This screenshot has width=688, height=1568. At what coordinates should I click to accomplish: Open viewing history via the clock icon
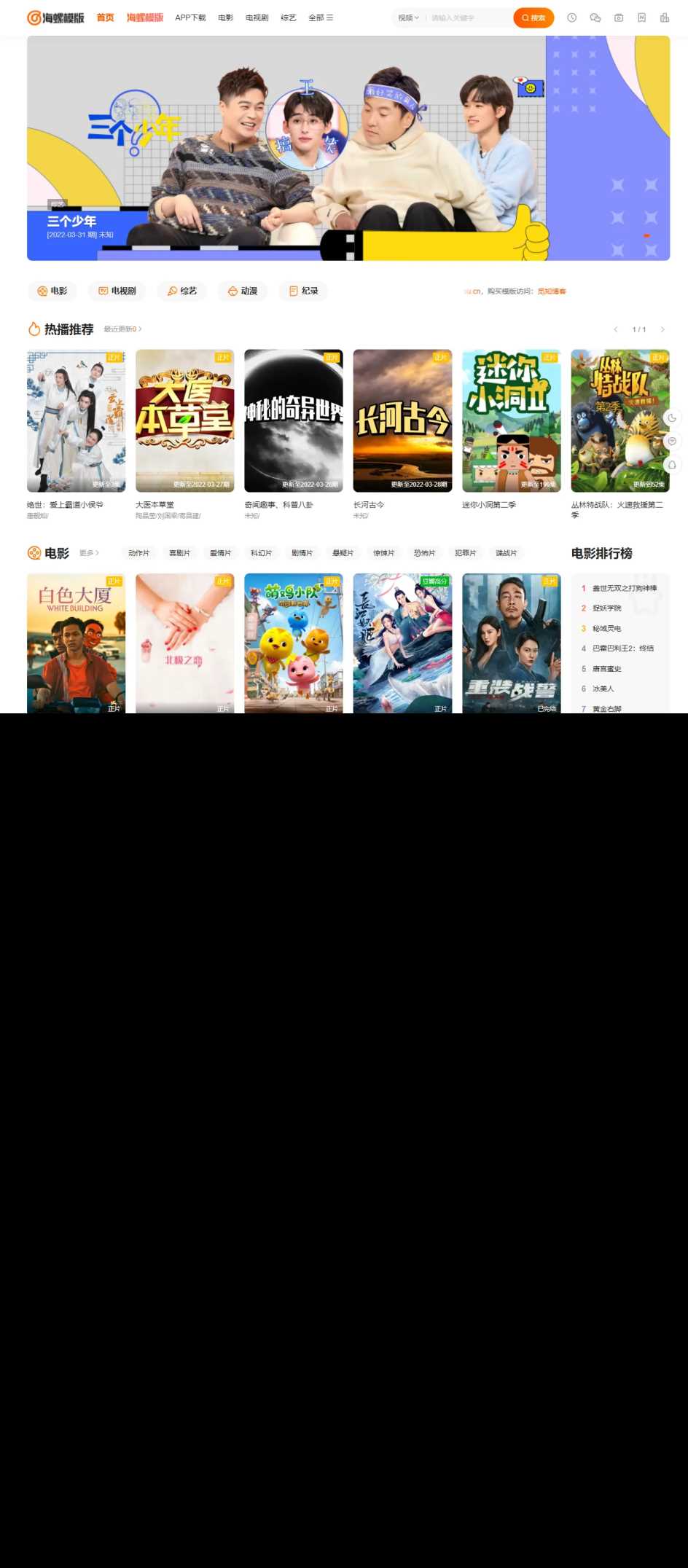[x=572, y=17]
